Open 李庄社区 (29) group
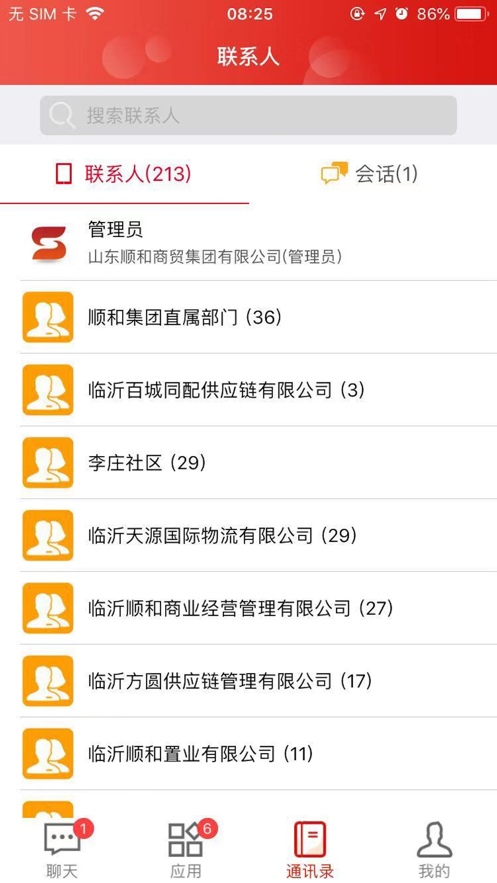The image size is (497, 883). pos(248,462)
